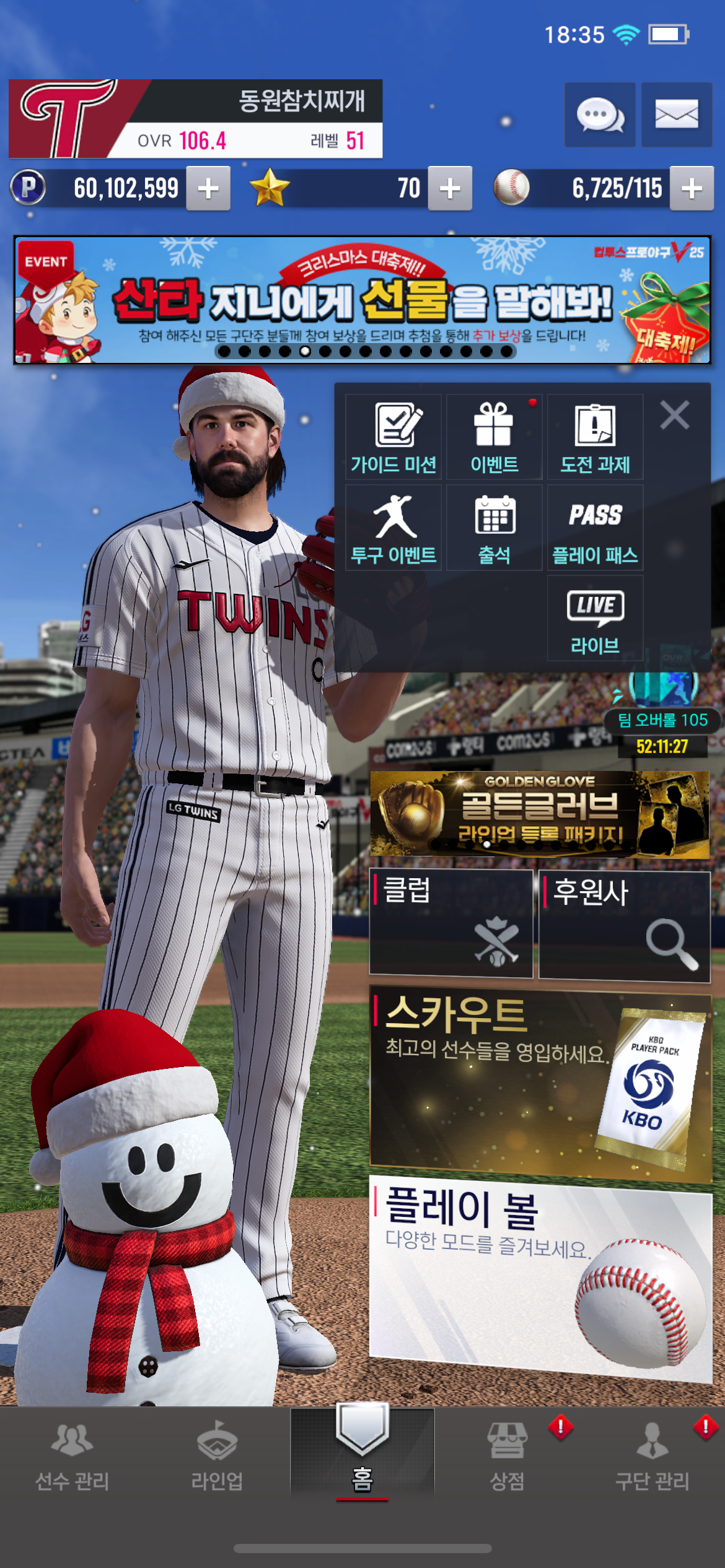Open 라이브 menu
Viewport: 725px width, 1568px height.
[595, 618]
